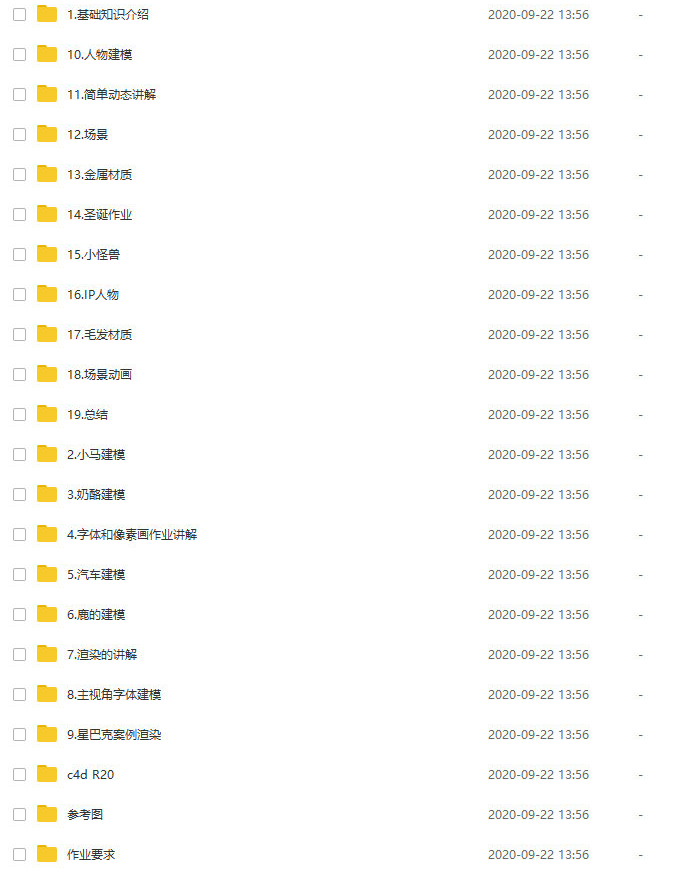
Task: Select the 19.总结 checkbox
Action: 19,415
